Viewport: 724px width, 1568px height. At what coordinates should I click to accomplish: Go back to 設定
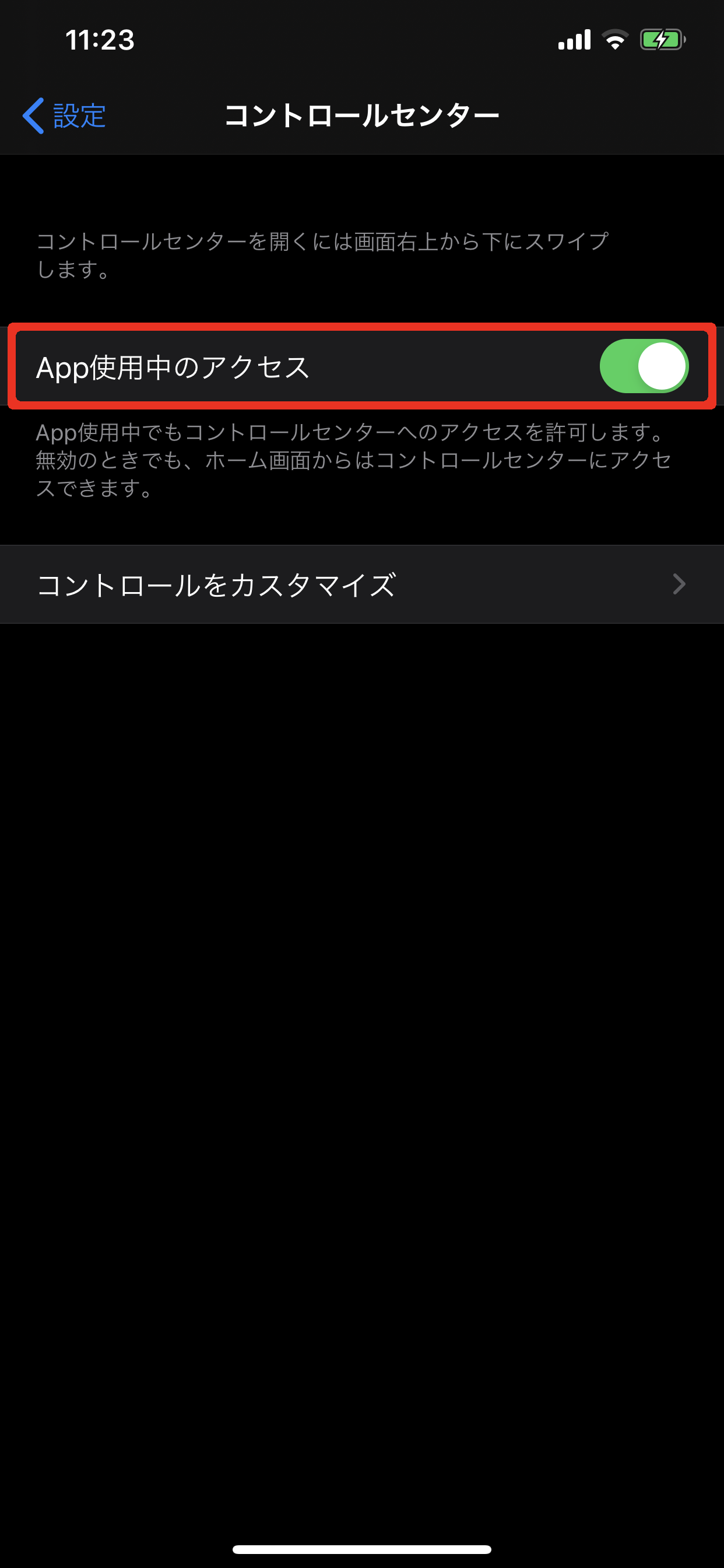coord(65,116)
